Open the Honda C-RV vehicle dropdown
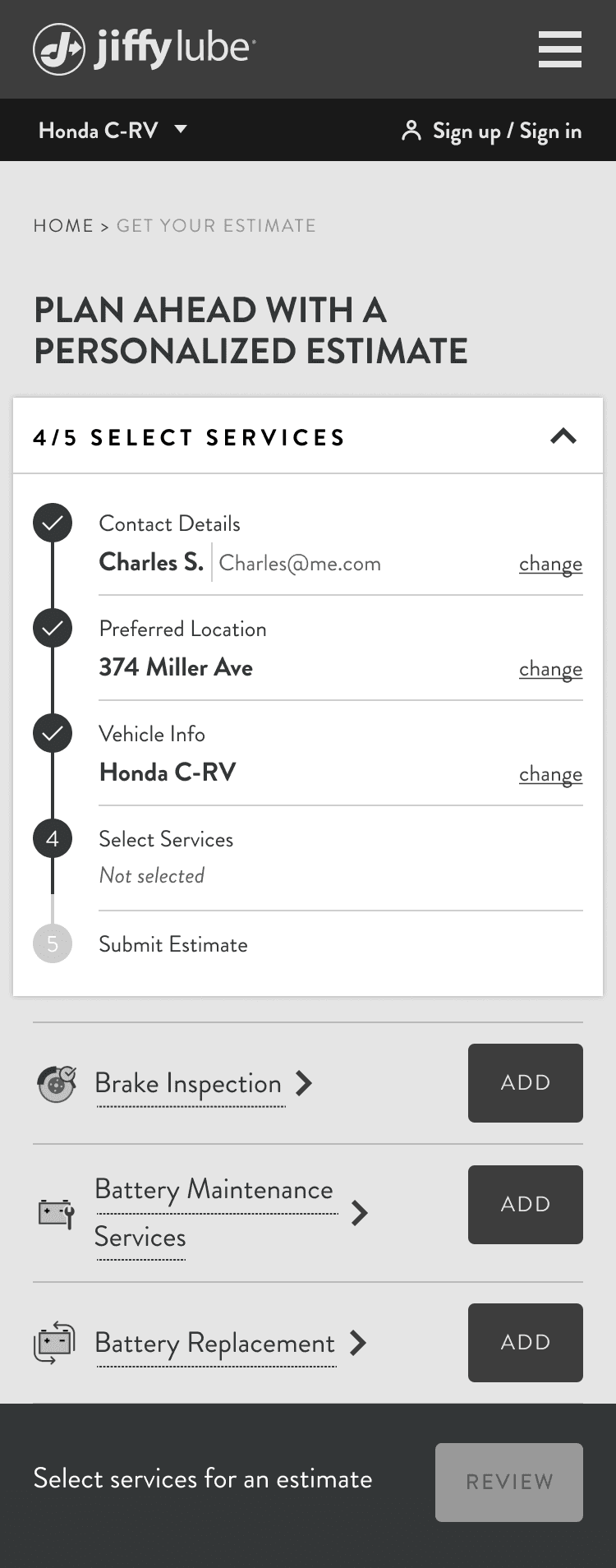 113,130
